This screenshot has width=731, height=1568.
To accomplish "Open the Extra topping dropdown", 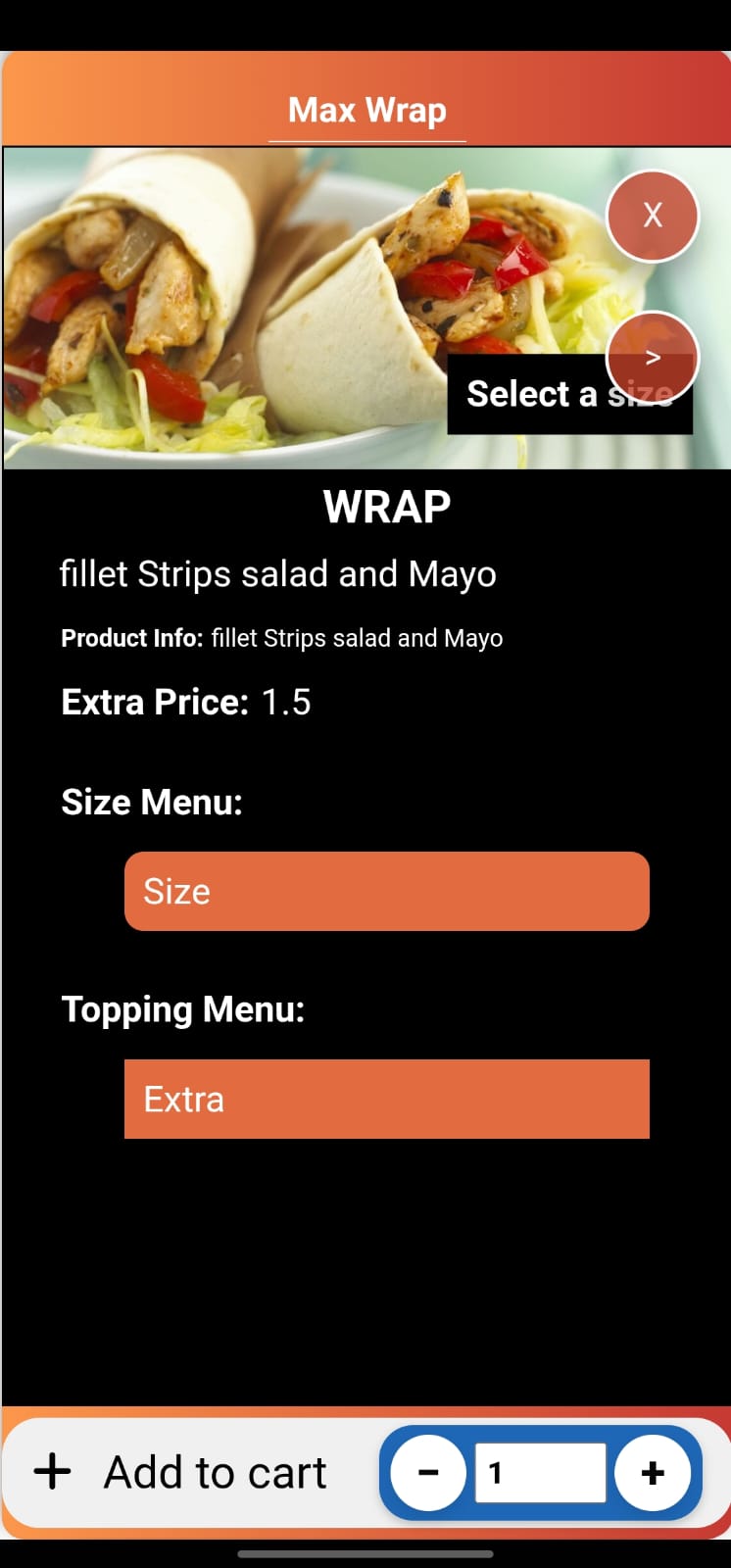I will click(x=386, y=1099).
